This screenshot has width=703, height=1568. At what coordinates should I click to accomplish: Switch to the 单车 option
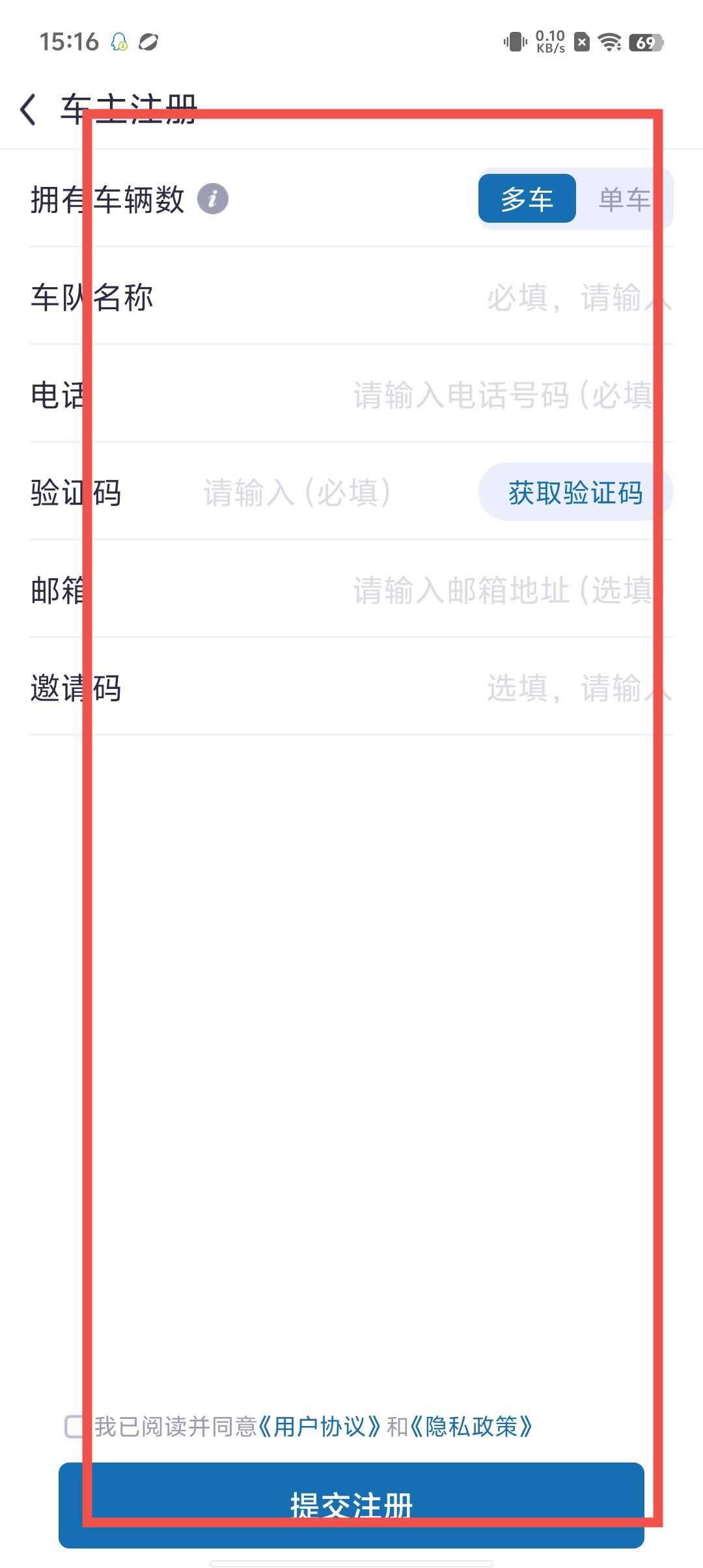tap(624, 199)
